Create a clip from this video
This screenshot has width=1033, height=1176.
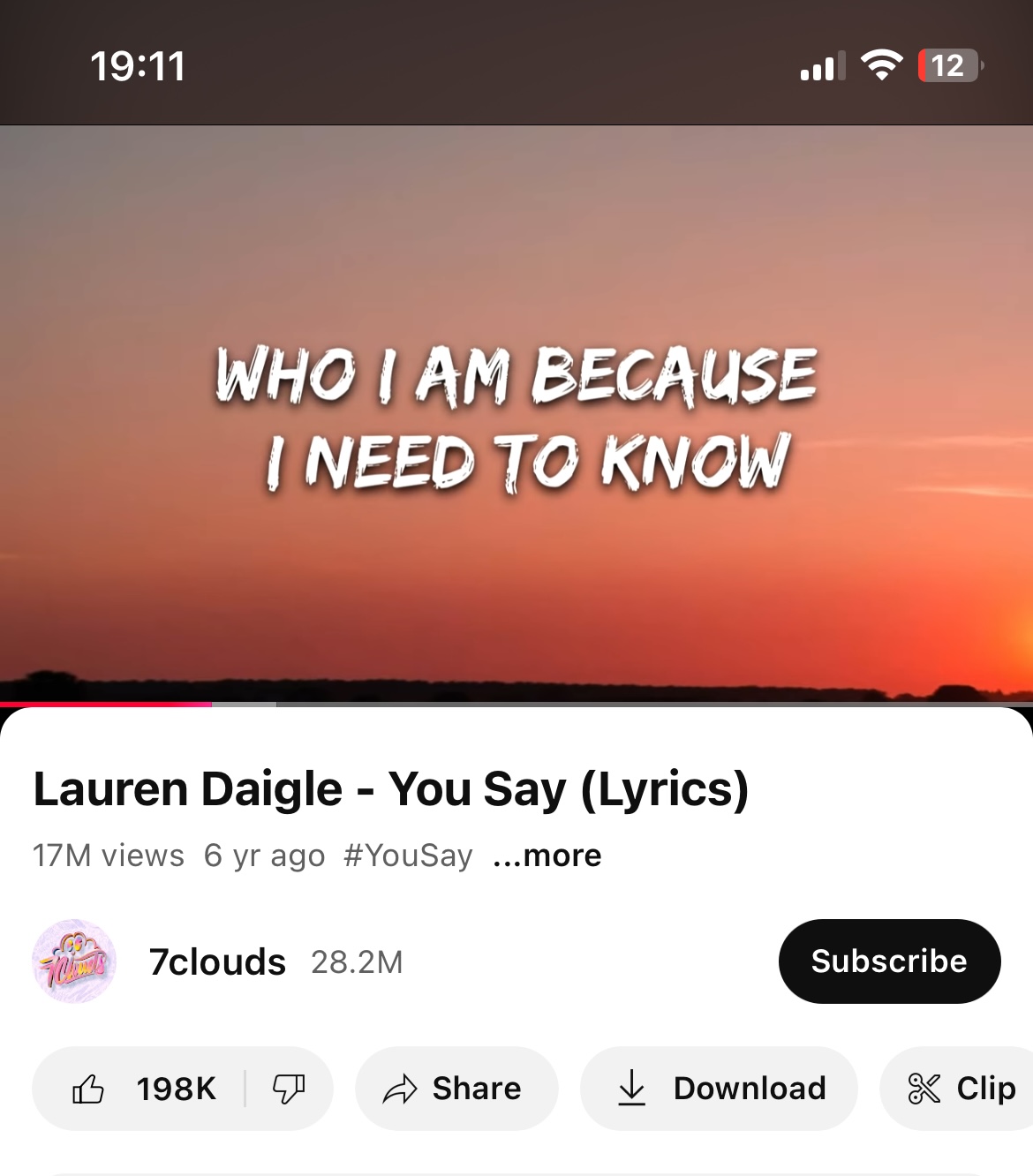pos(962,1089)
